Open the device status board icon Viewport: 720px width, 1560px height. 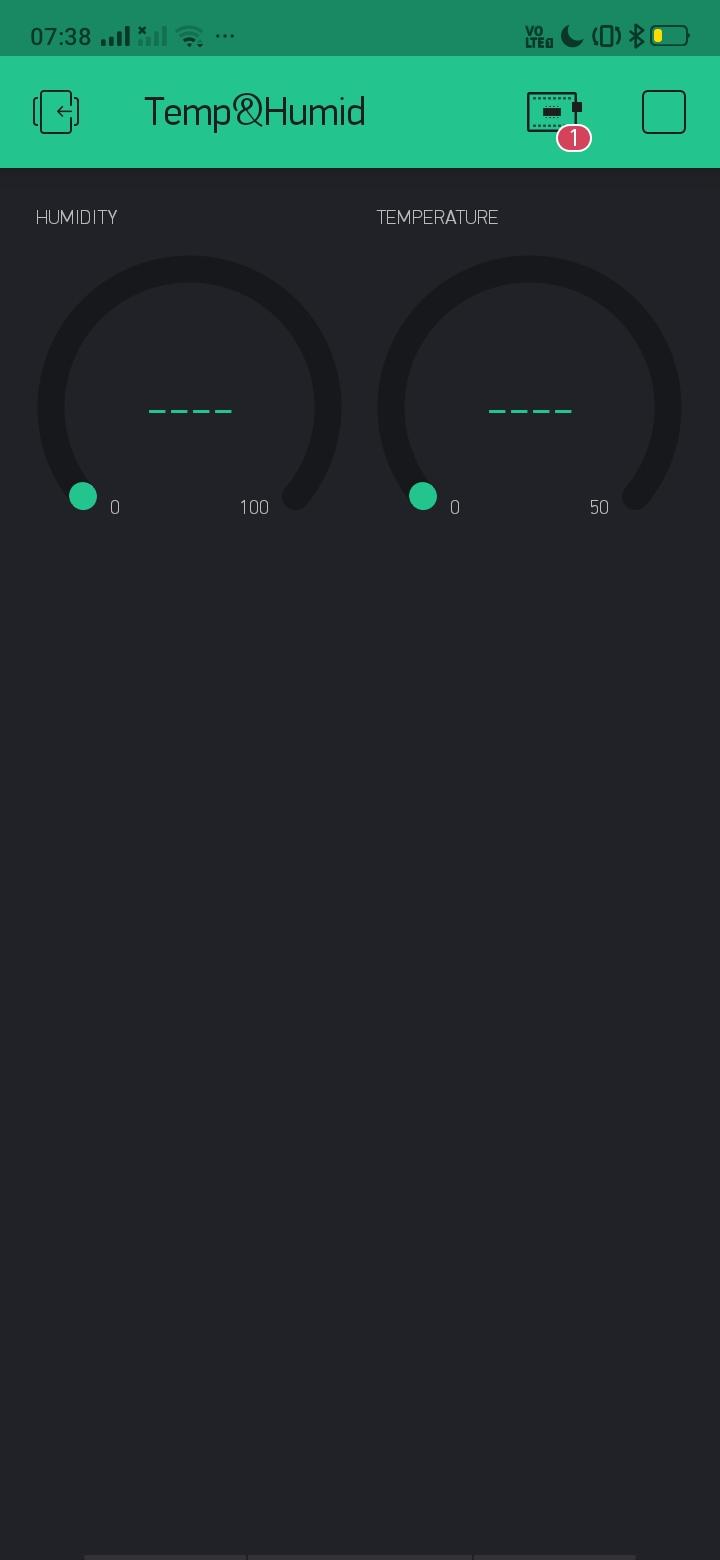pos(553,113)
